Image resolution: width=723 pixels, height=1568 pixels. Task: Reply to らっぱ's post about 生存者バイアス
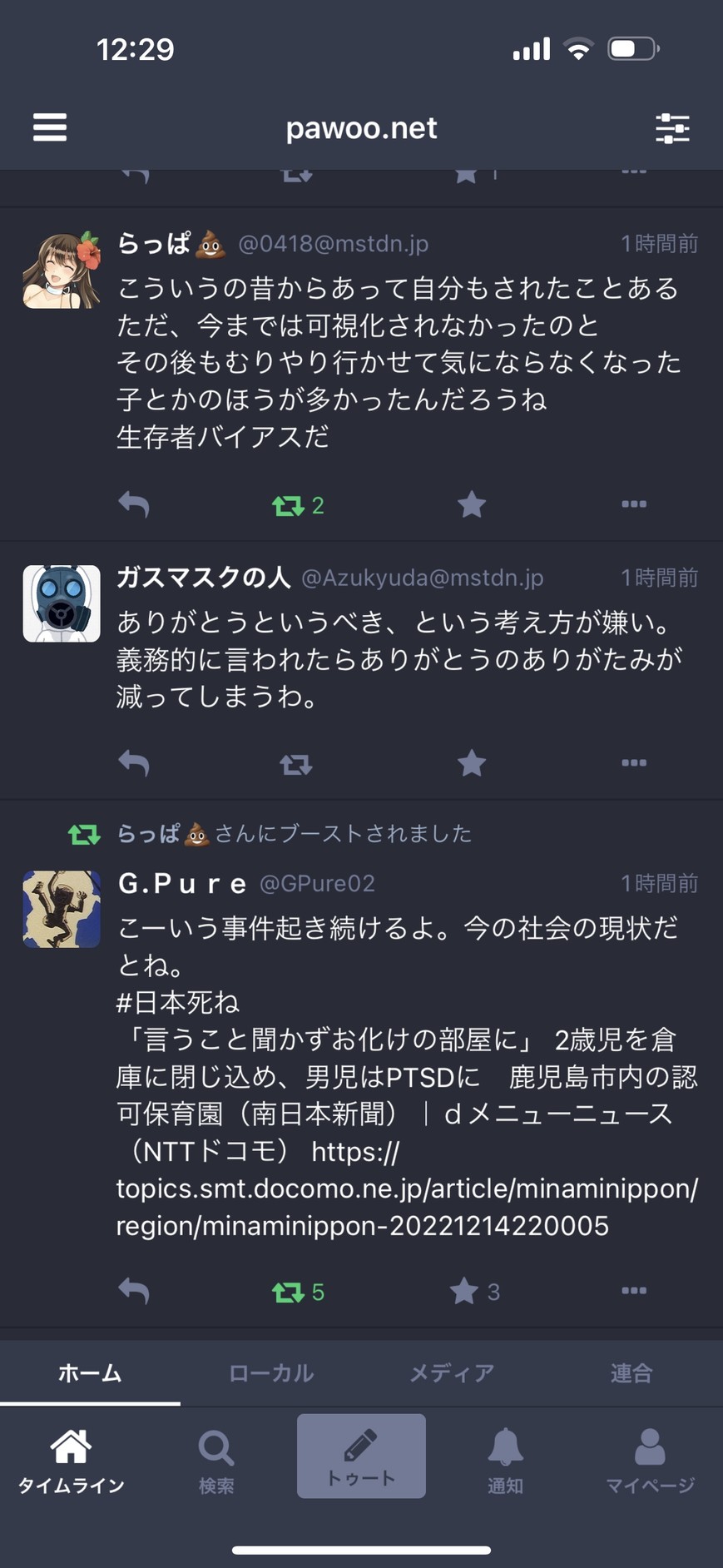pyautogui.click(x=134, y=504)
